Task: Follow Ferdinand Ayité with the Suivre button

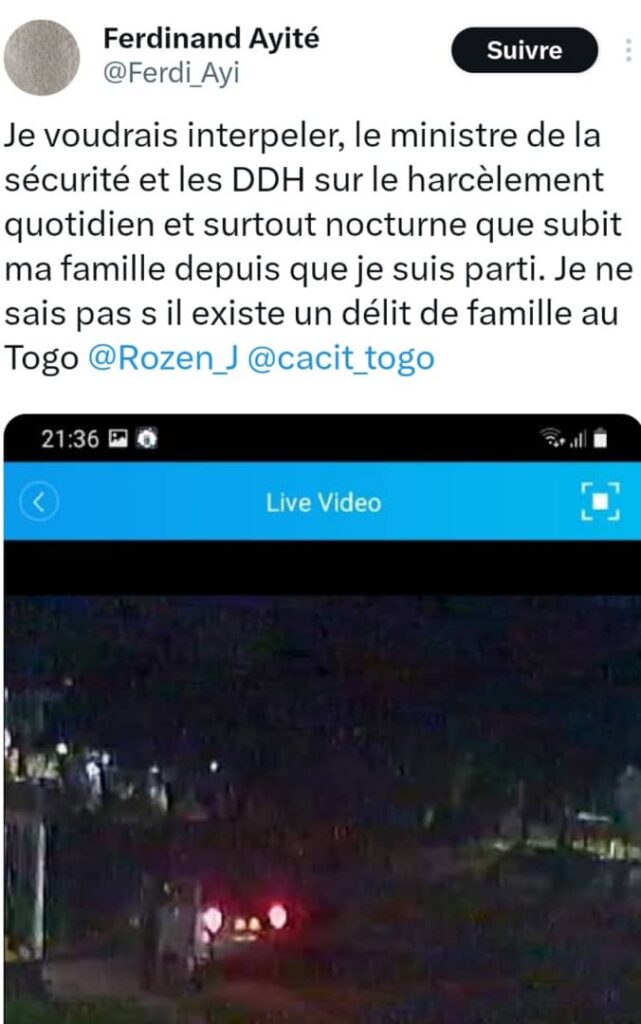Action: (x=524, y=51)
